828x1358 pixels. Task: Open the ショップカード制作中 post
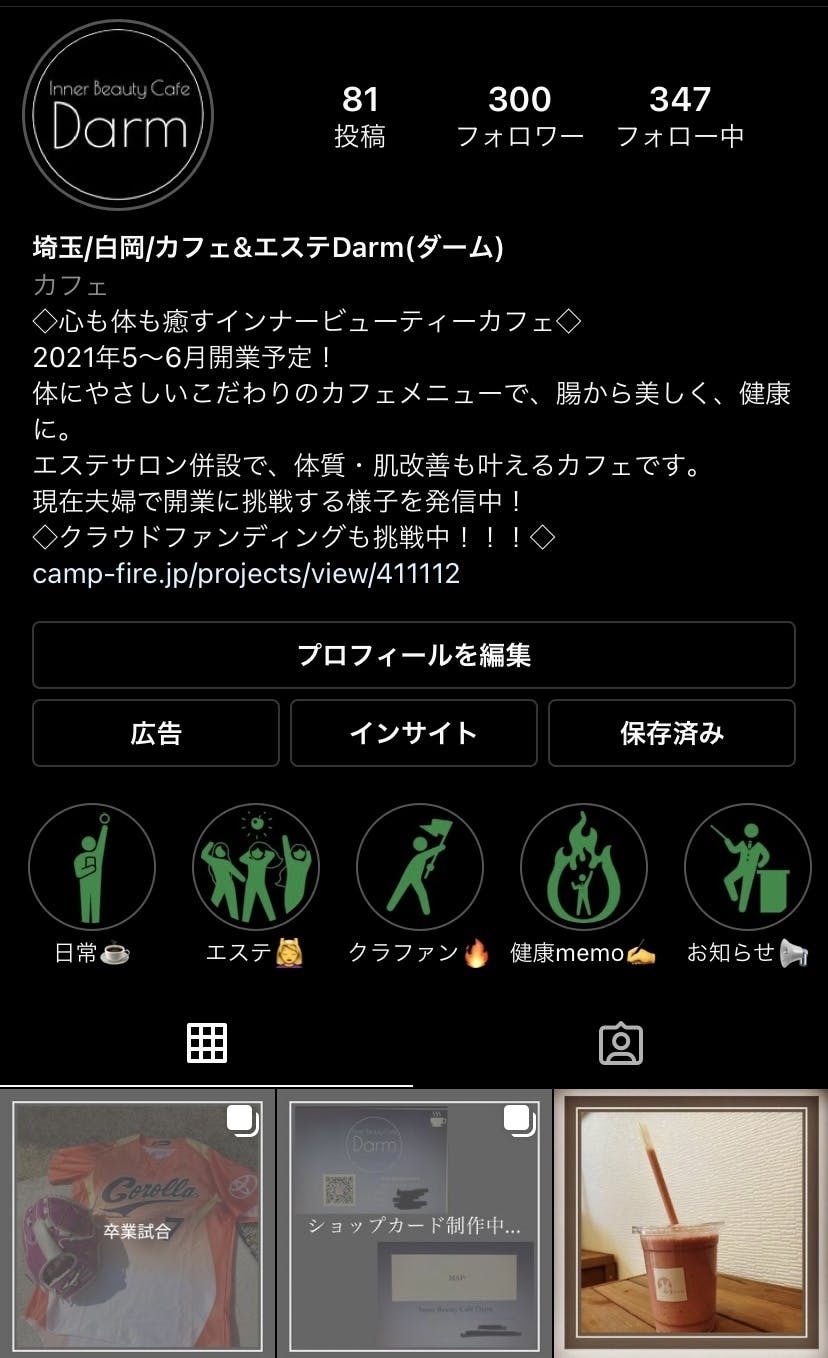tap(414, 1225)
